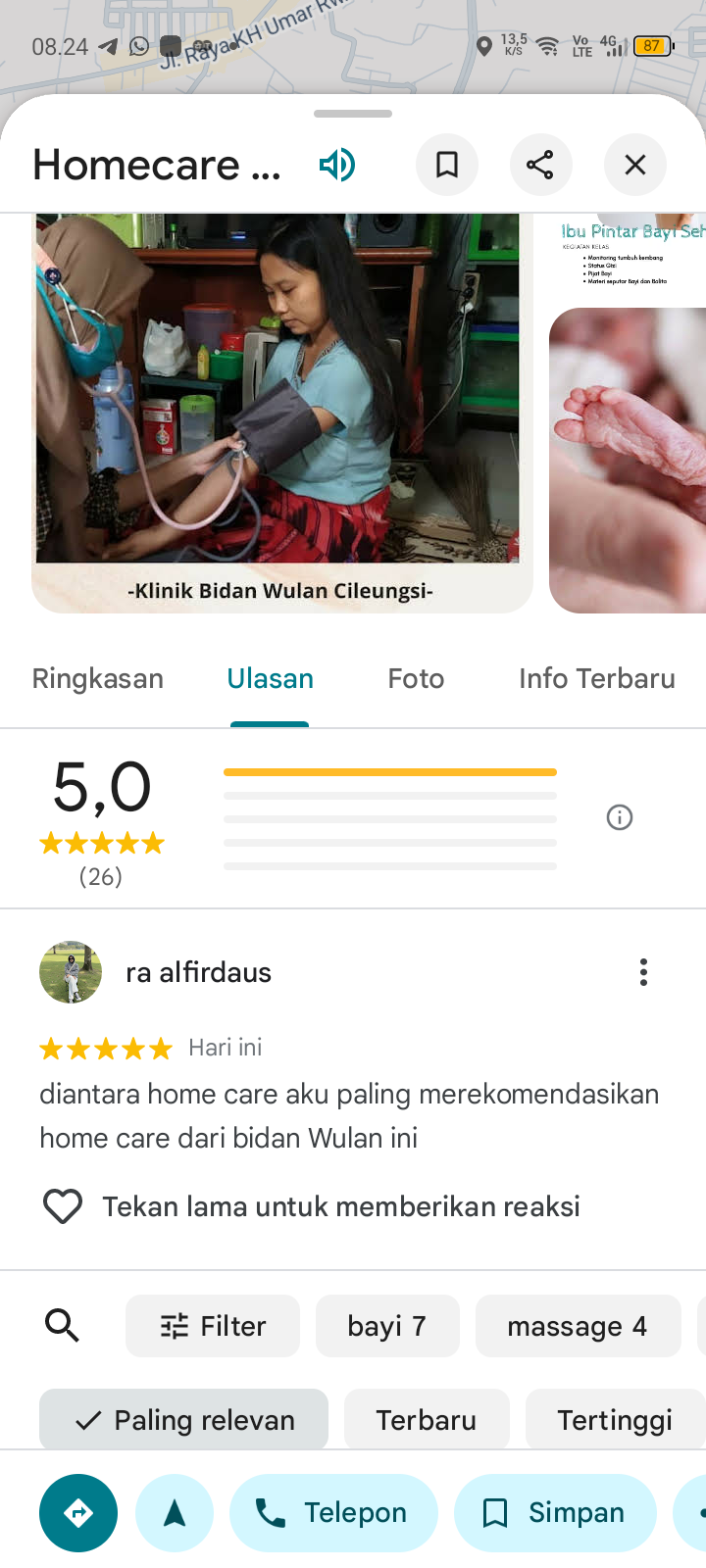Call the place with Telepon button
706x1568 pixels.
(333, 1513)
